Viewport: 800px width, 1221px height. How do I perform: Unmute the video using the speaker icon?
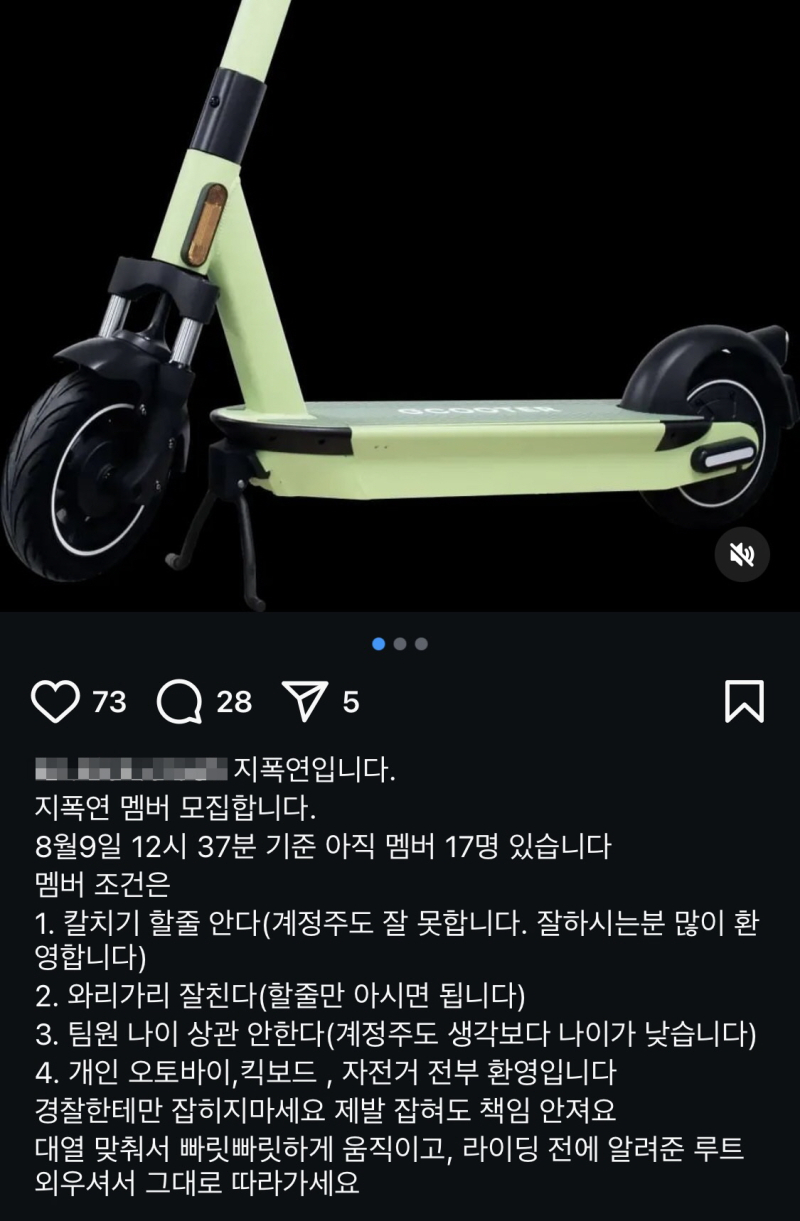742,554
